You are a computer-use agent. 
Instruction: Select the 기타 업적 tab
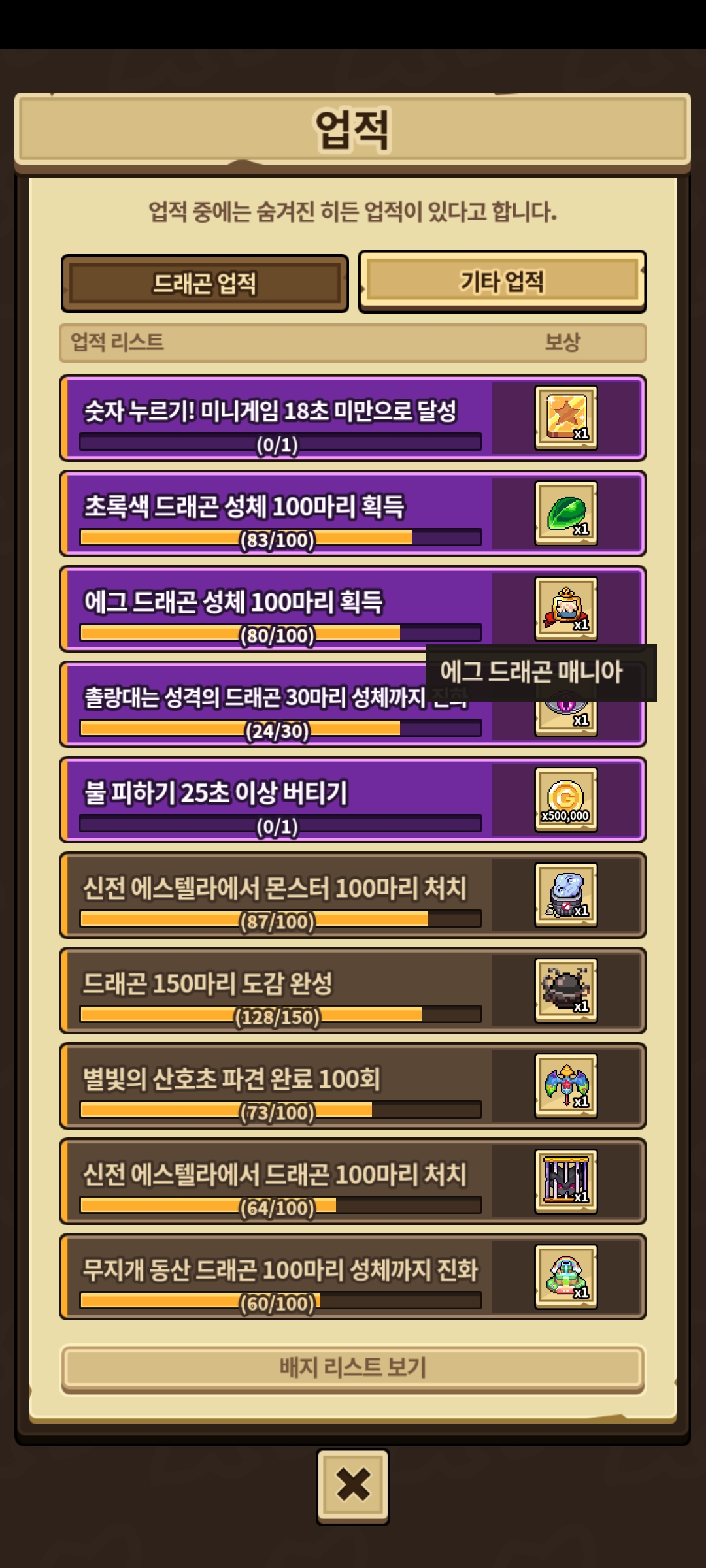click(x=502, y=282)
